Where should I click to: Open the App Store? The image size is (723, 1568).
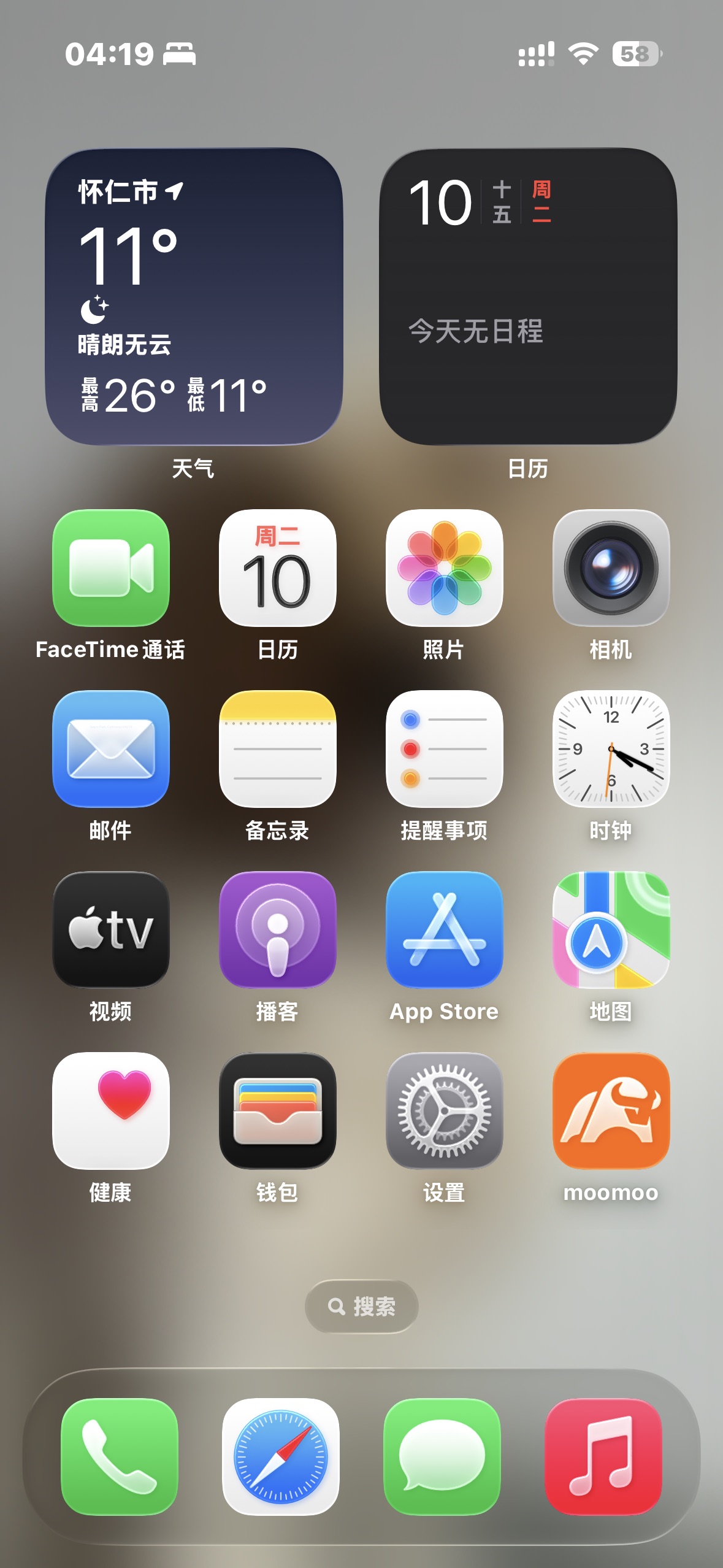point(445,929)
